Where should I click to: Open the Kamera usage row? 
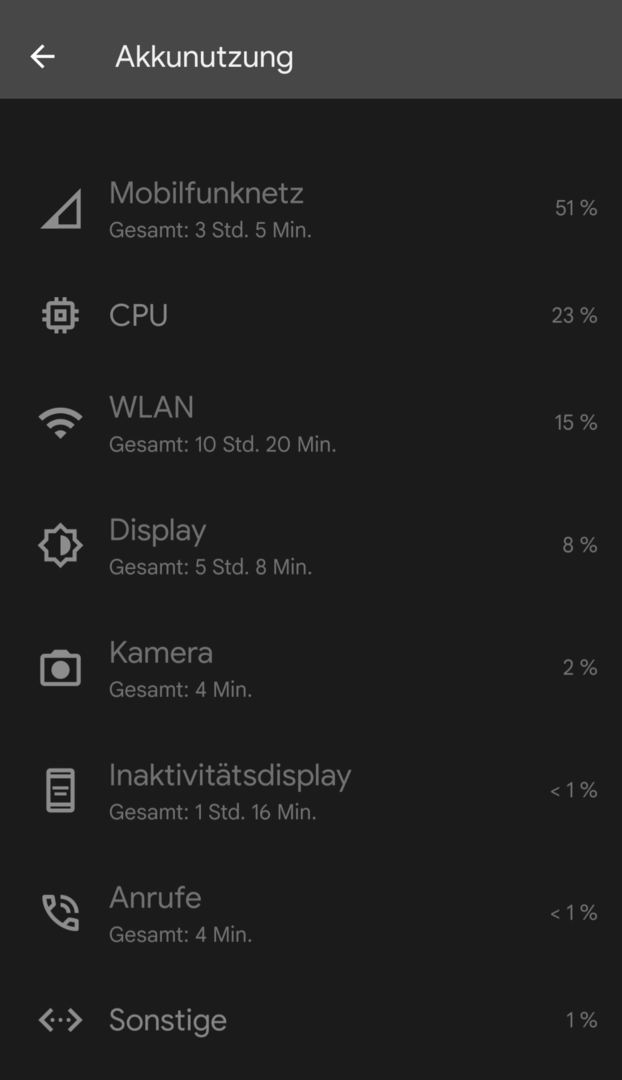coord(310,668)
